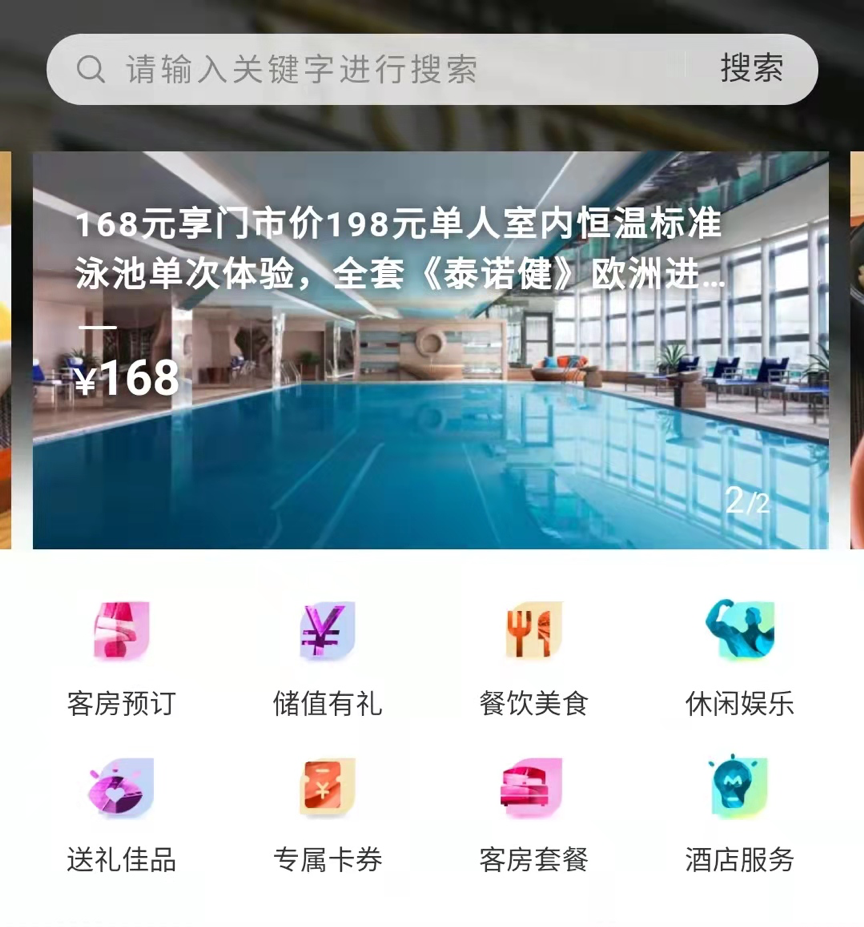View 专属卡券 exclusive coupons
The width and height of the screenshot is (864, 927).
(327, 812)
